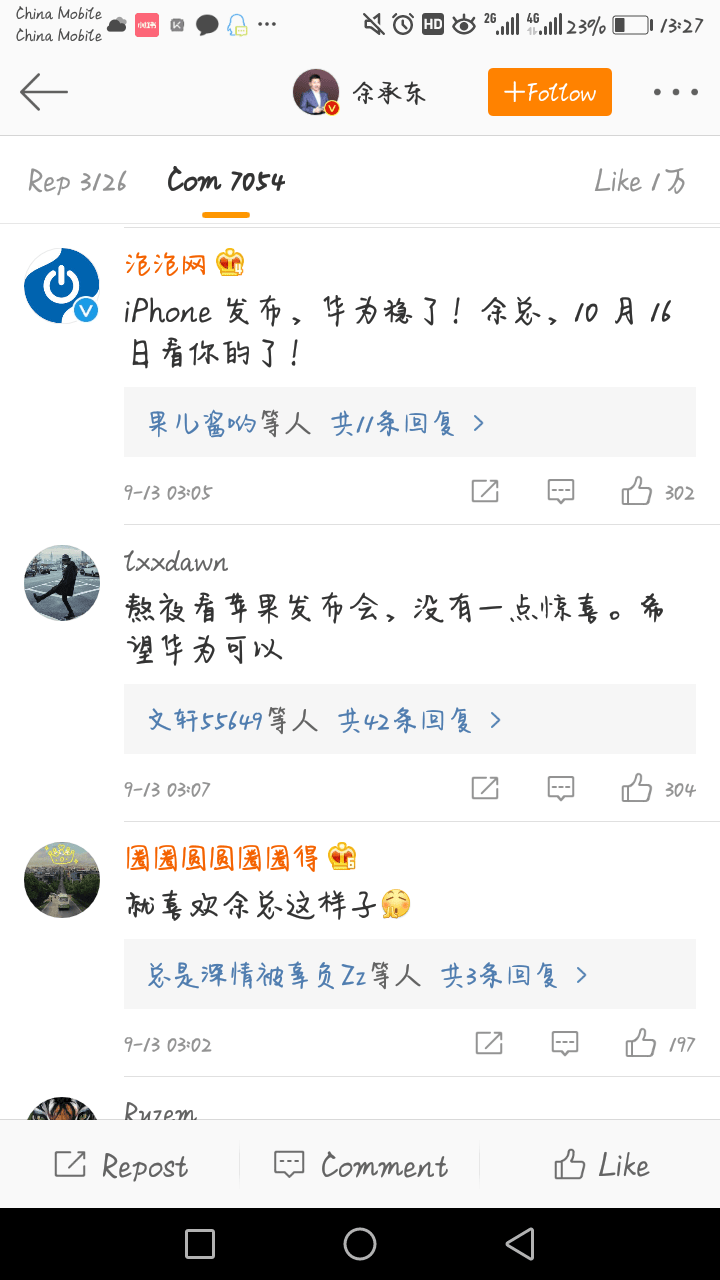Reply to 泡泡网's comment
Viewport: 720px width, 1280px height.
click(561, 491)
